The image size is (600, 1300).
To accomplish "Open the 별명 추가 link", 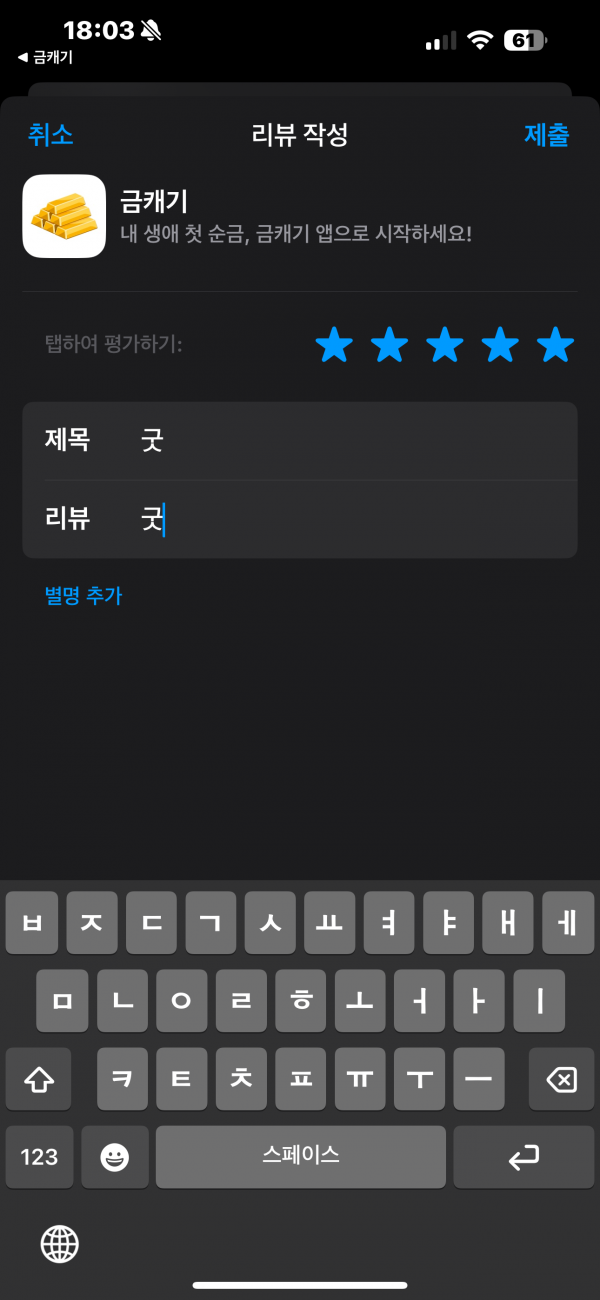I will [x=83, y=596].
